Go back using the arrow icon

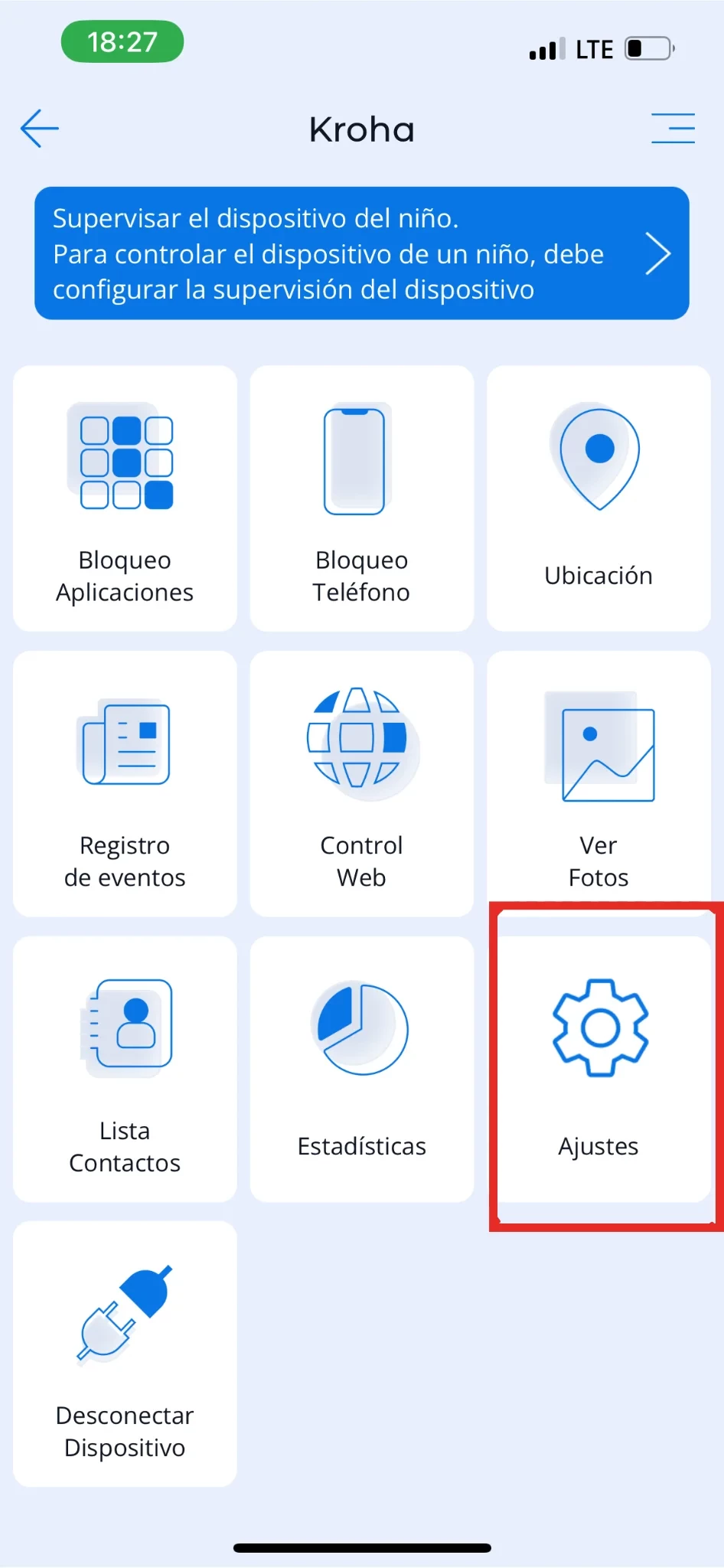(40, 128)
